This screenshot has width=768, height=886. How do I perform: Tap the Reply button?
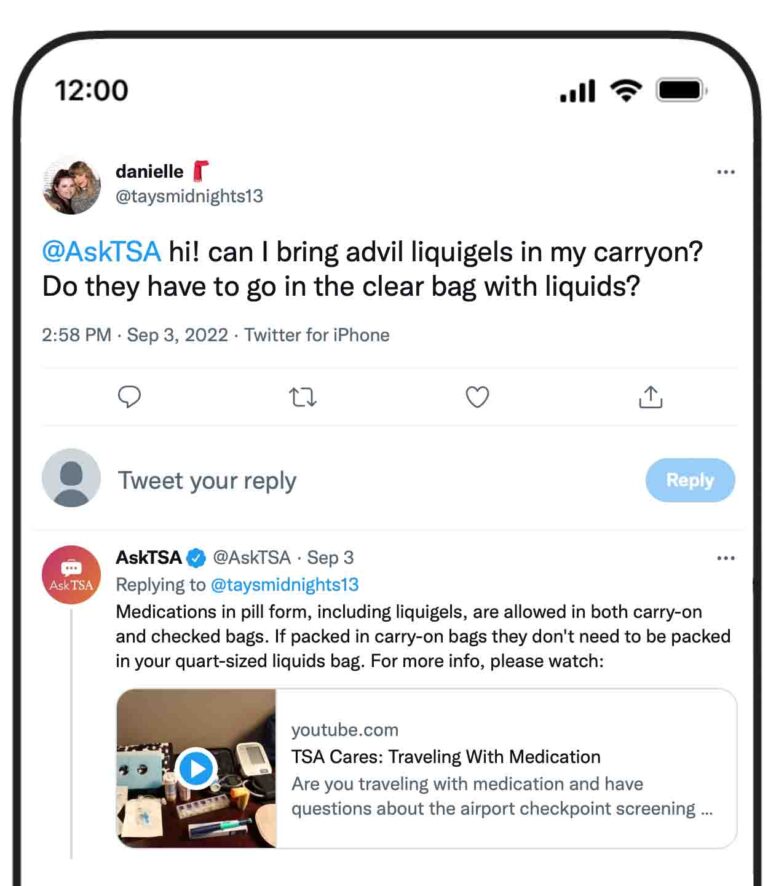coord(690,480)
